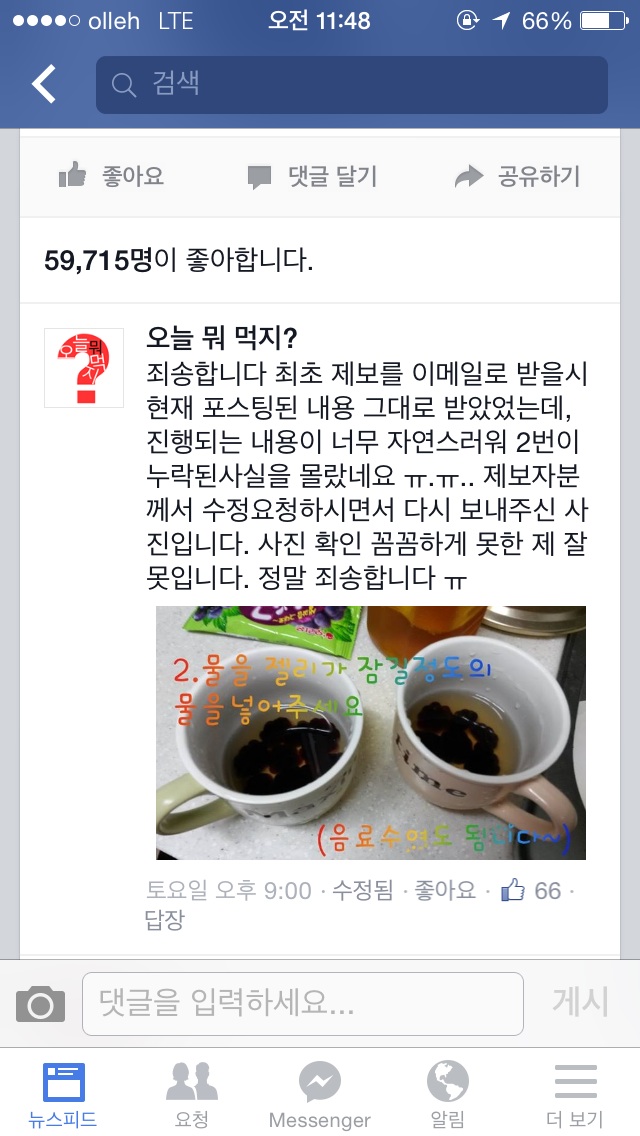
Task: Share the post via 공유하기
Action: (517, 177)
